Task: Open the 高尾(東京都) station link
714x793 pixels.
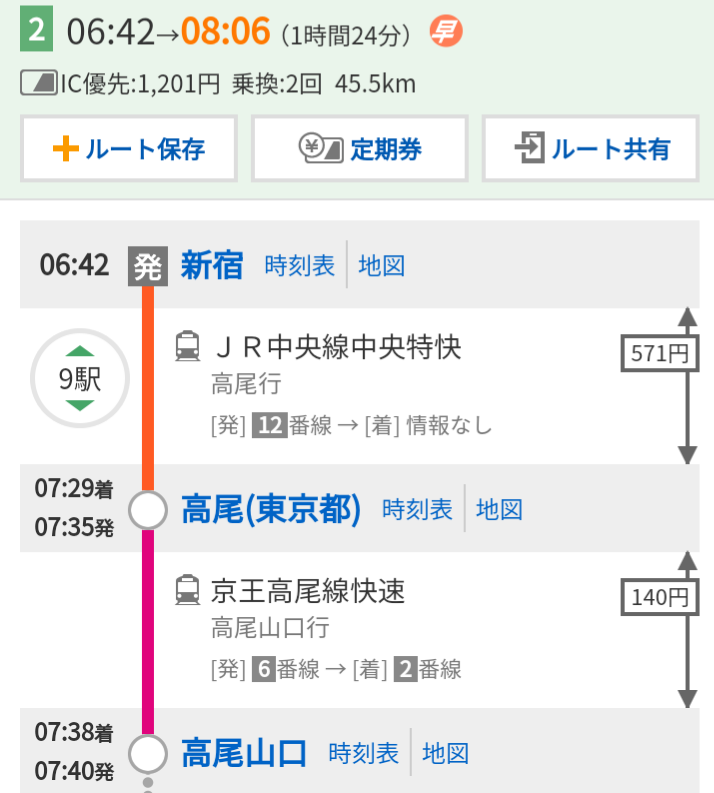Action: [x=271, y=509]
